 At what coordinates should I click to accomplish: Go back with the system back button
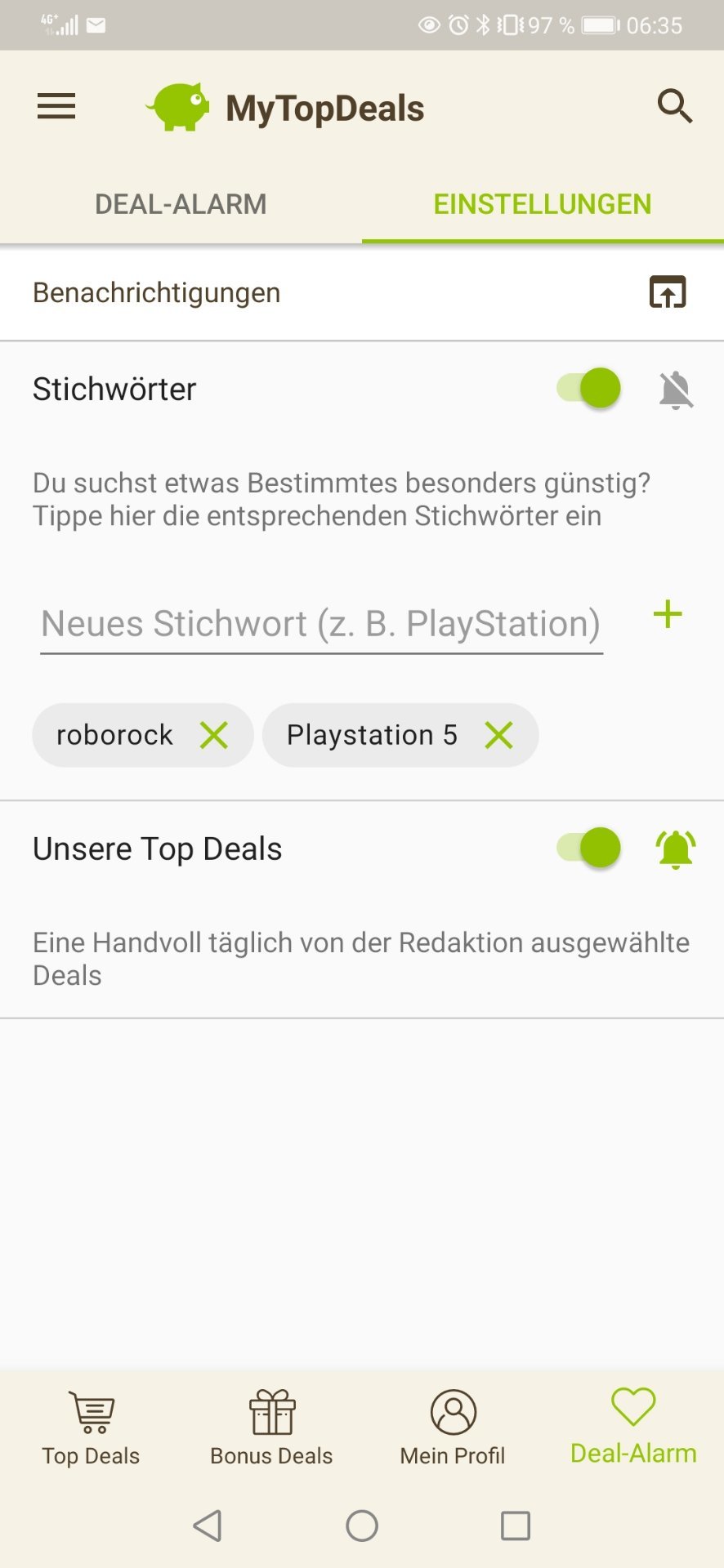coord(208,1526)
